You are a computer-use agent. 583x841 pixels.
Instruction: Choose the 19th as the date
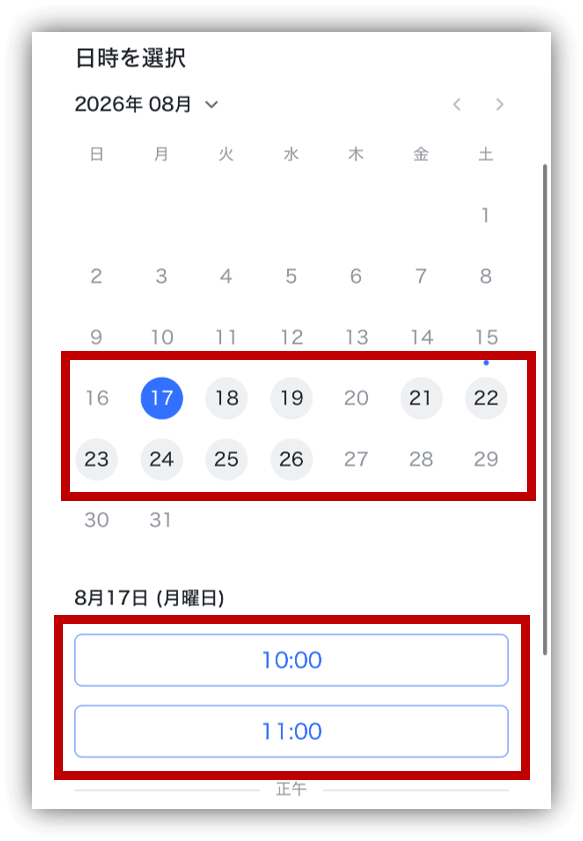pyautogui.click(x=291, y=398)
